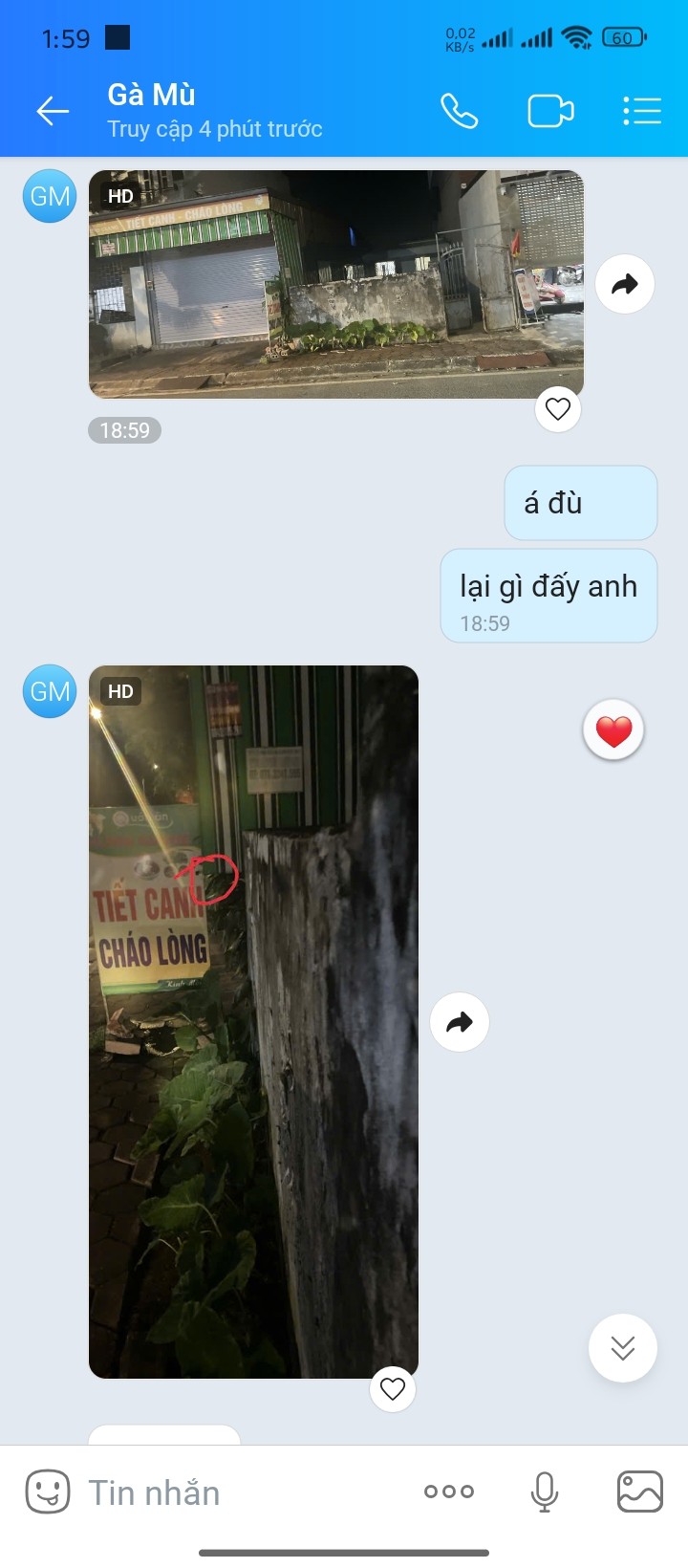Send the red heart quick reaction
This screenshot has width=688, height=1568.
(x=613, y=730)
